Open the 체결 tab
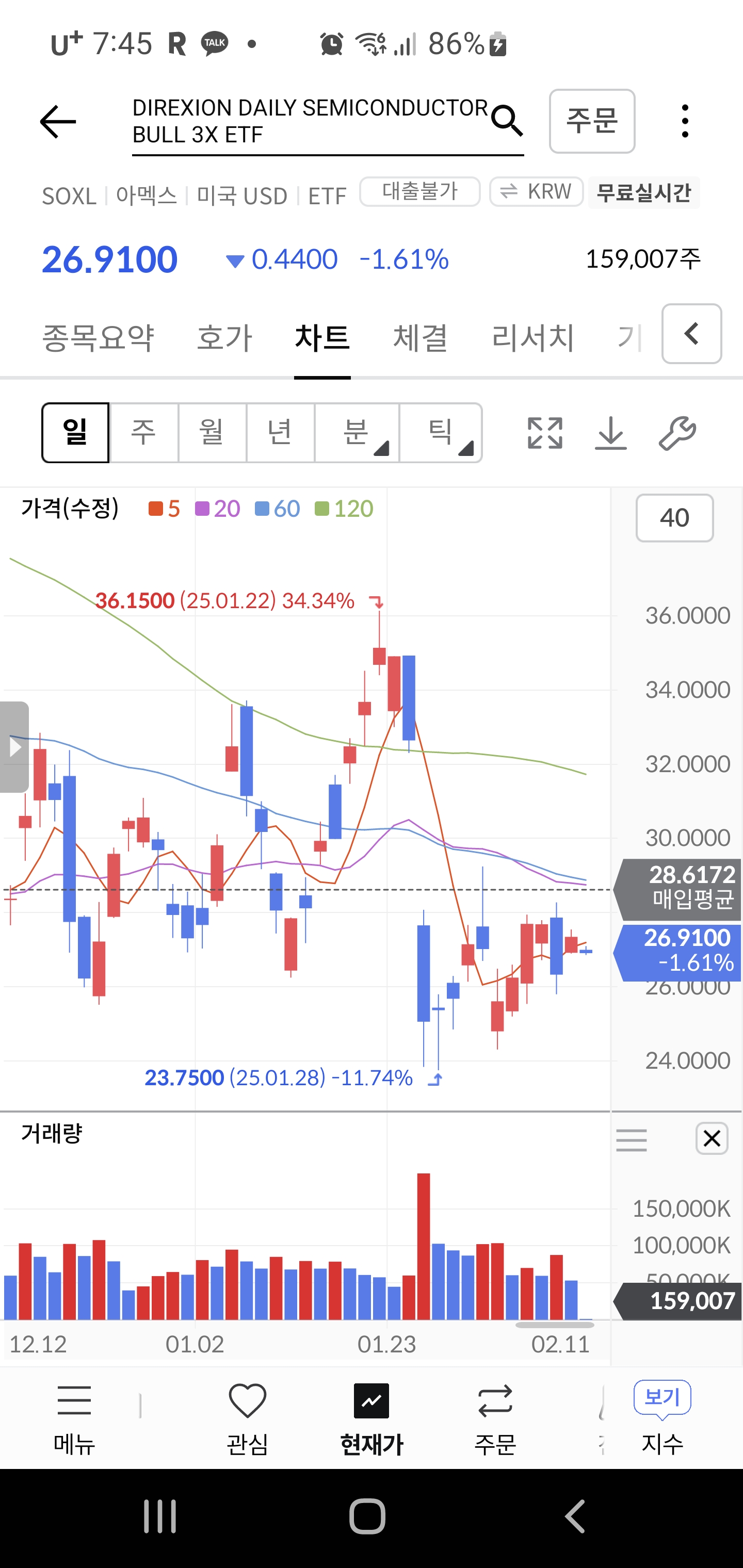 421,338
